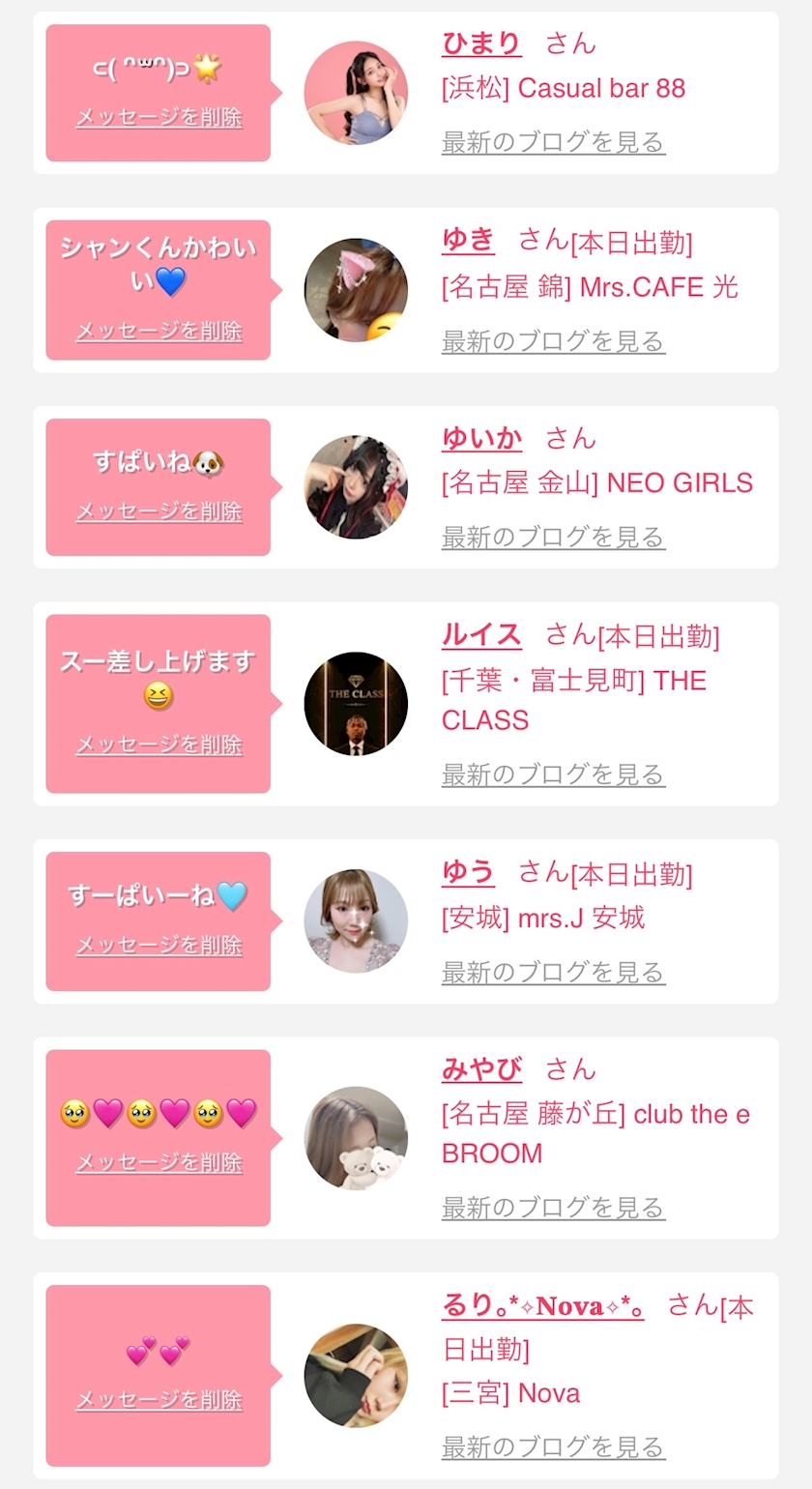View ゆいか's latest blog
The height and width of the screenshot is (1489, 812).
click(x=553, y=537)
